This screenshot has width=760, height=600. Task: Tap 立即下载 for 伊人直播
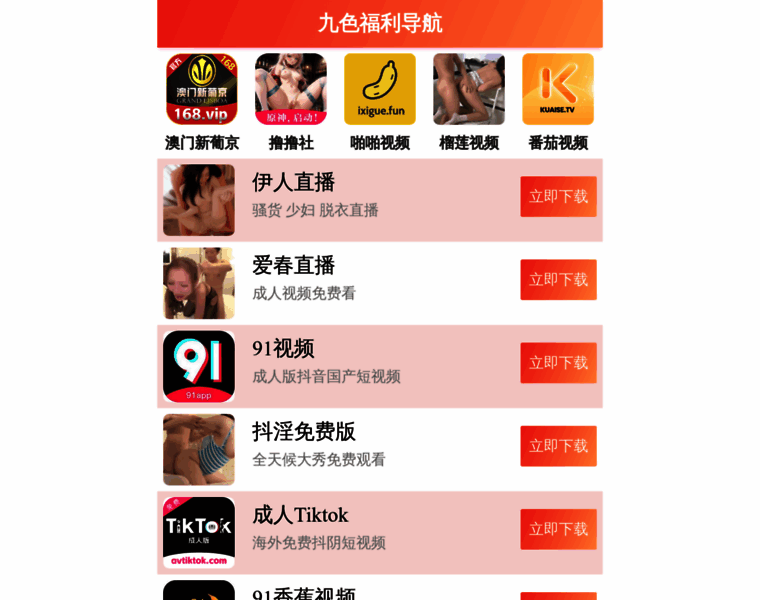pyautogui.click(x=558, y=197)
